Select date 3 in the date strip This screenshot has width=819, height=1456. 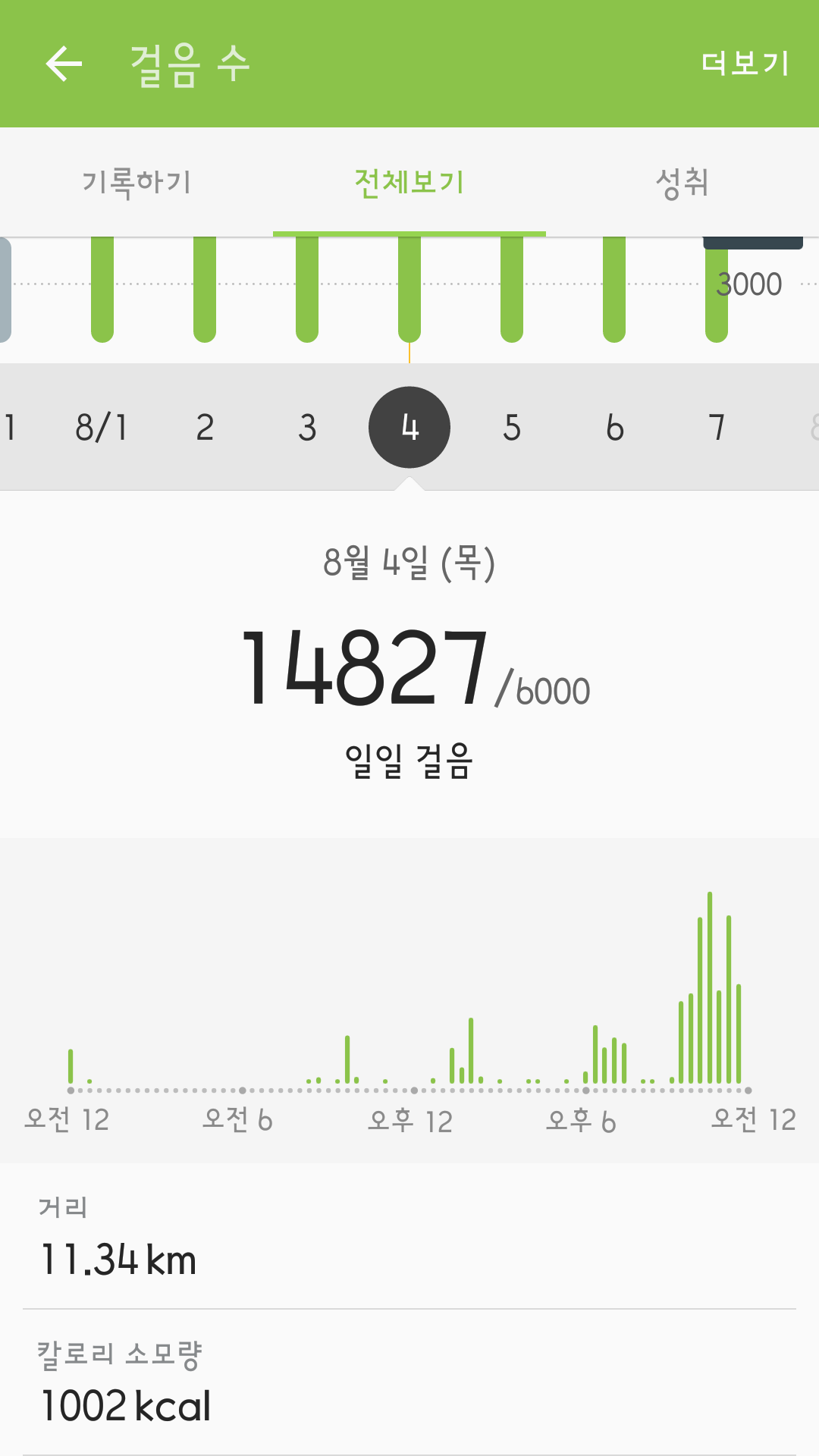(306, 427)
